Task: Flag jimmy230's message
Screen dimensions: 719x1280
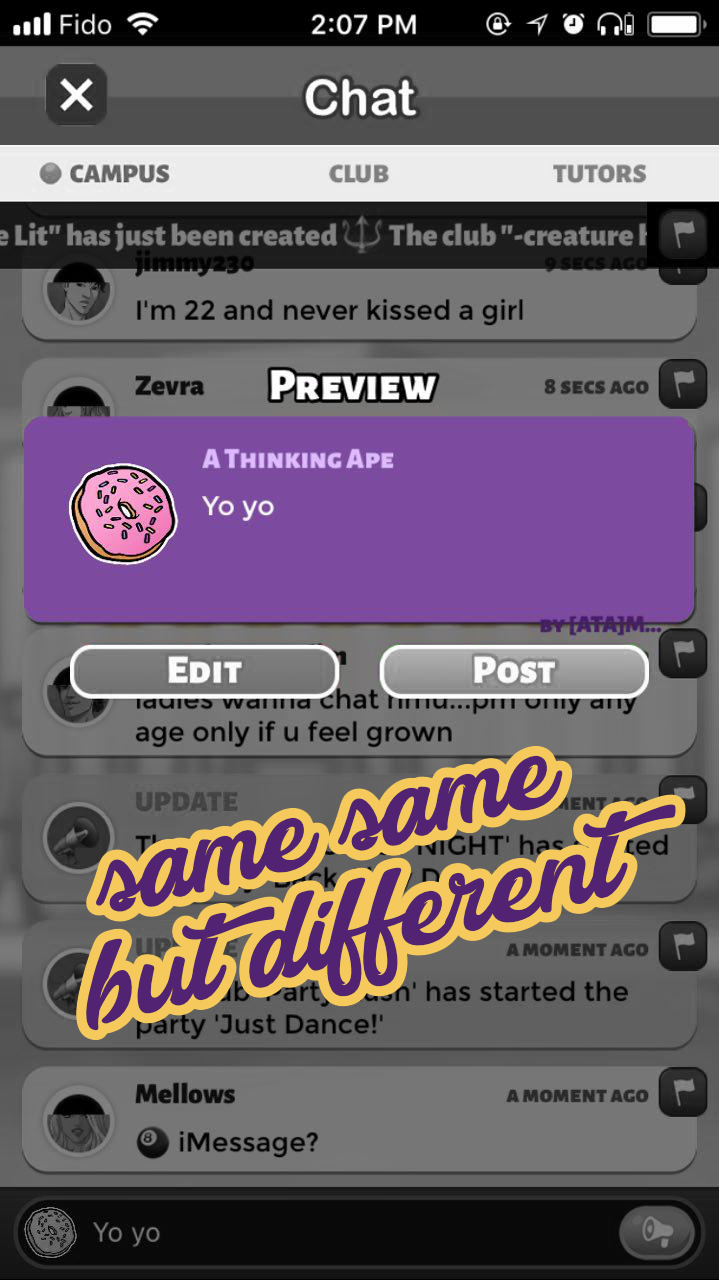Action: tap(683, 275)
